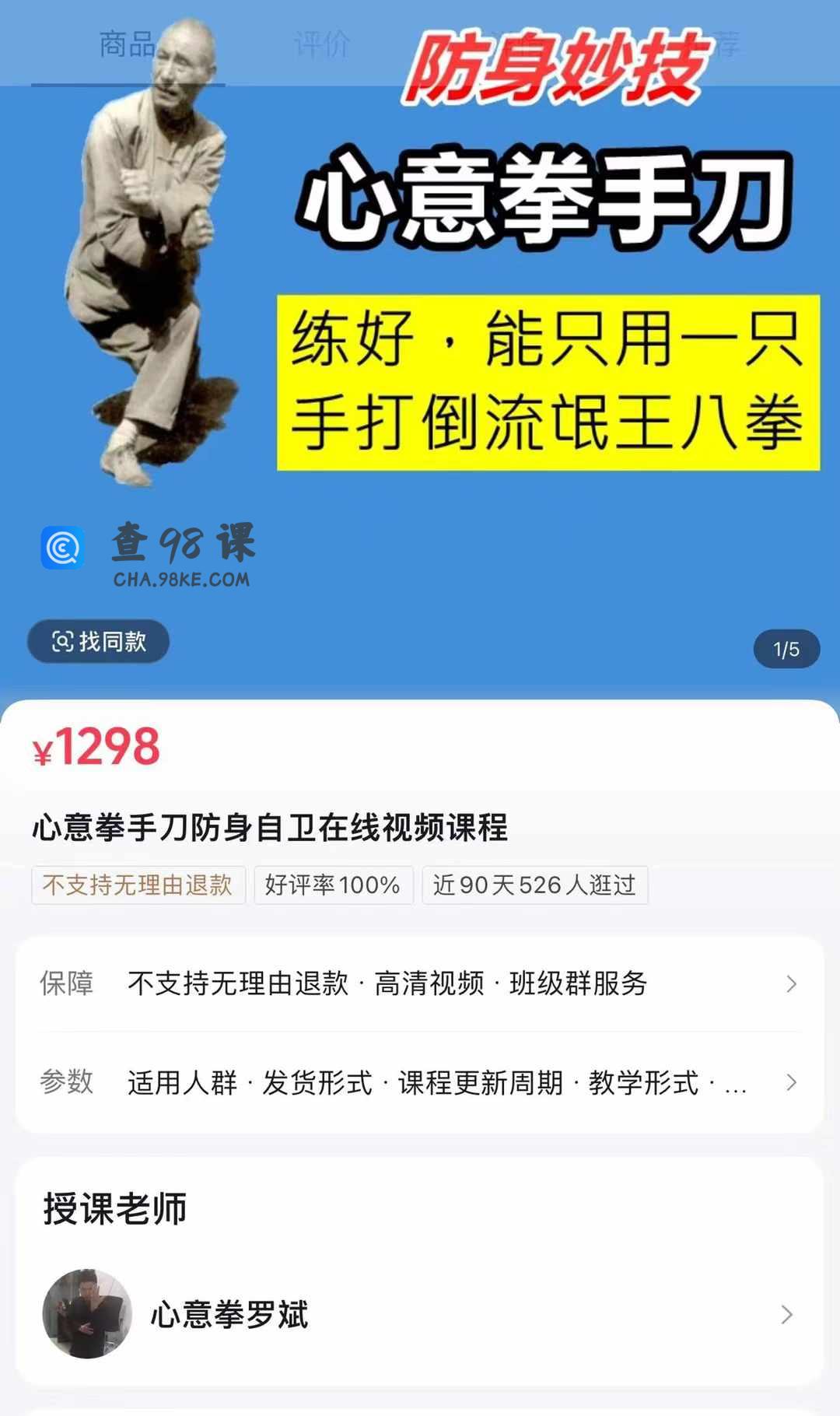Expand the 参数 parameters row
This screenshot has height=1416, width=840.
420,1082
